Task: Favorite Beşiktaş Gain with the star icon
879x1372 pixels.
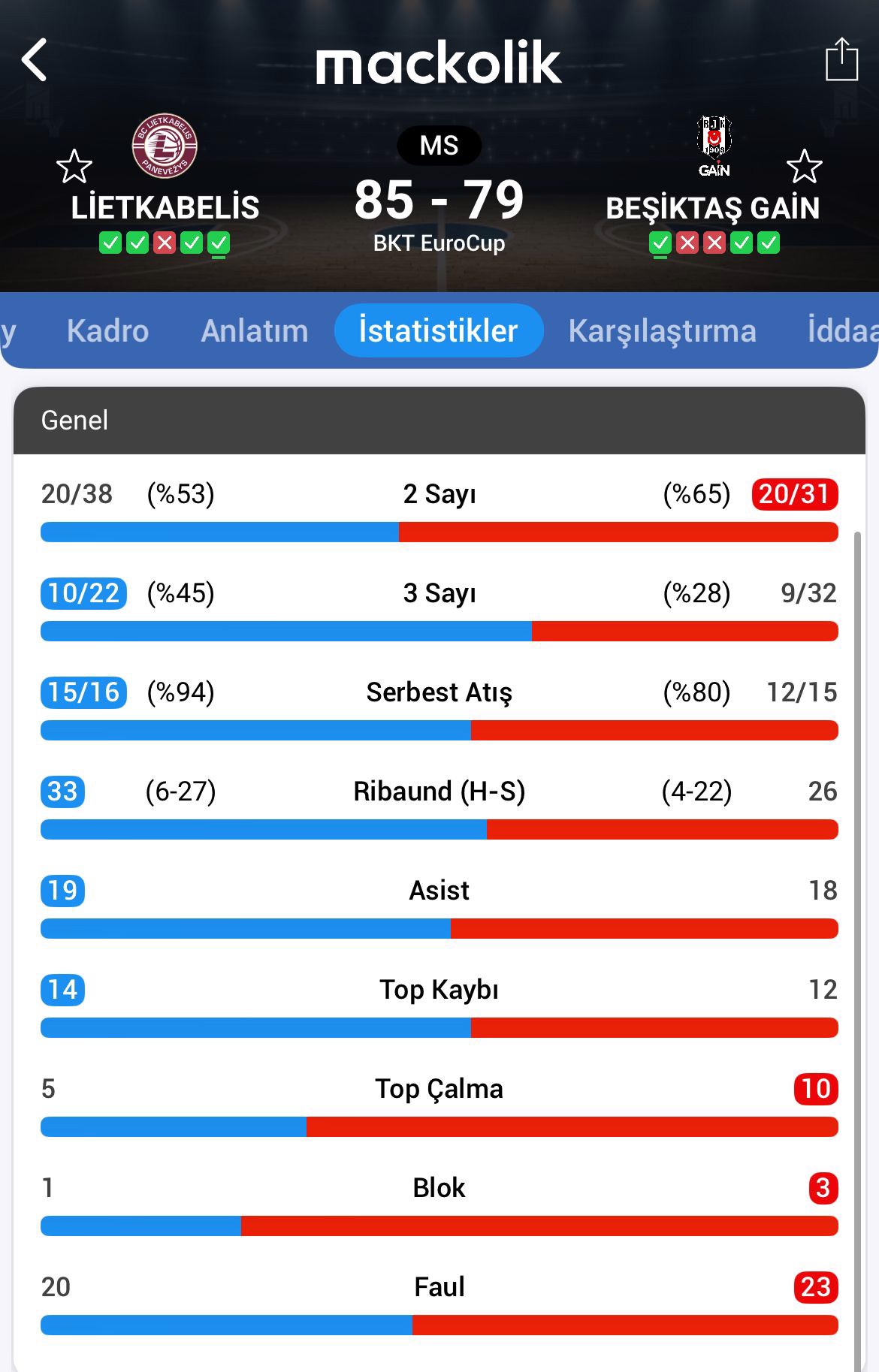Action: click(x=804, y=167)
